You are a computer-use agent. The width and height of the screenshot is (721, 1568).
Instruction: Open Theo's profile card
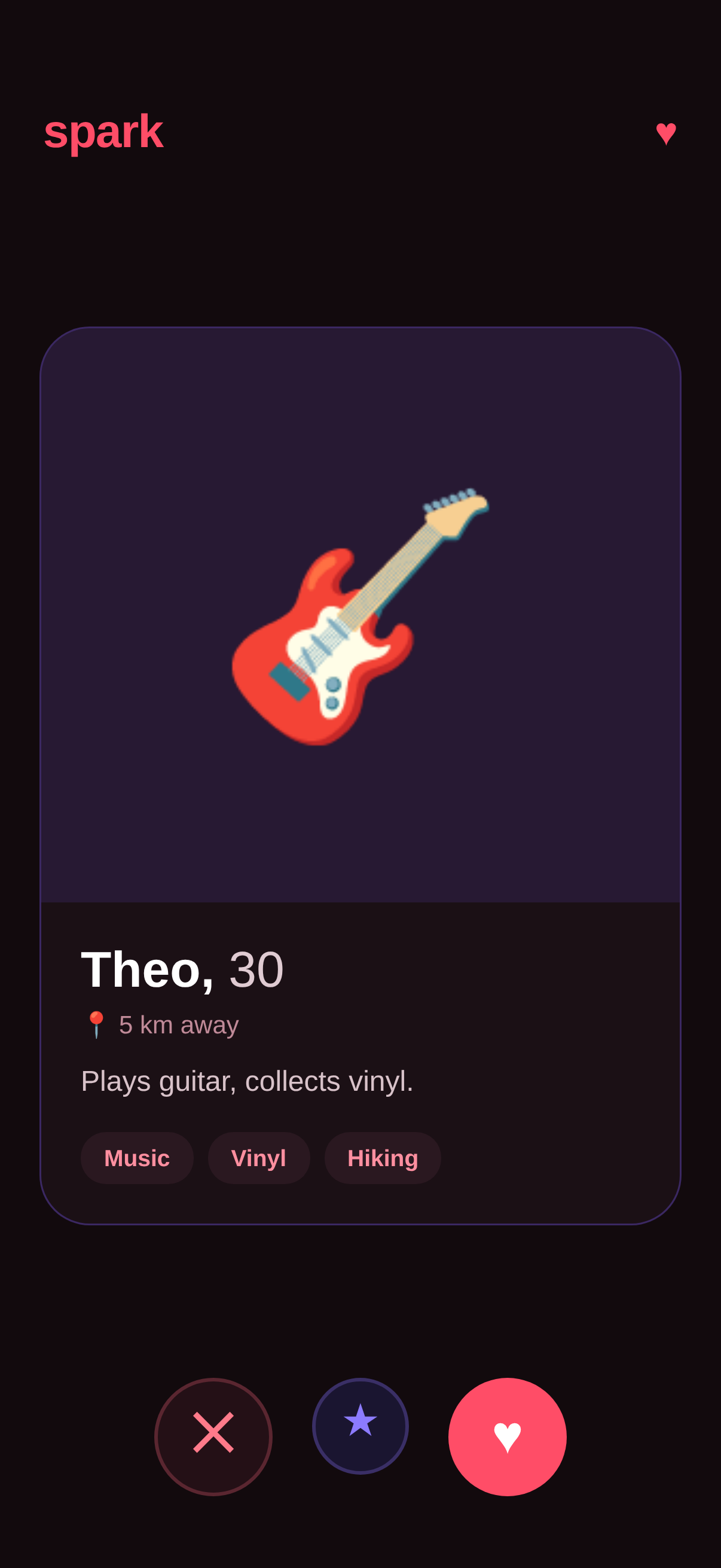(360, 775)
